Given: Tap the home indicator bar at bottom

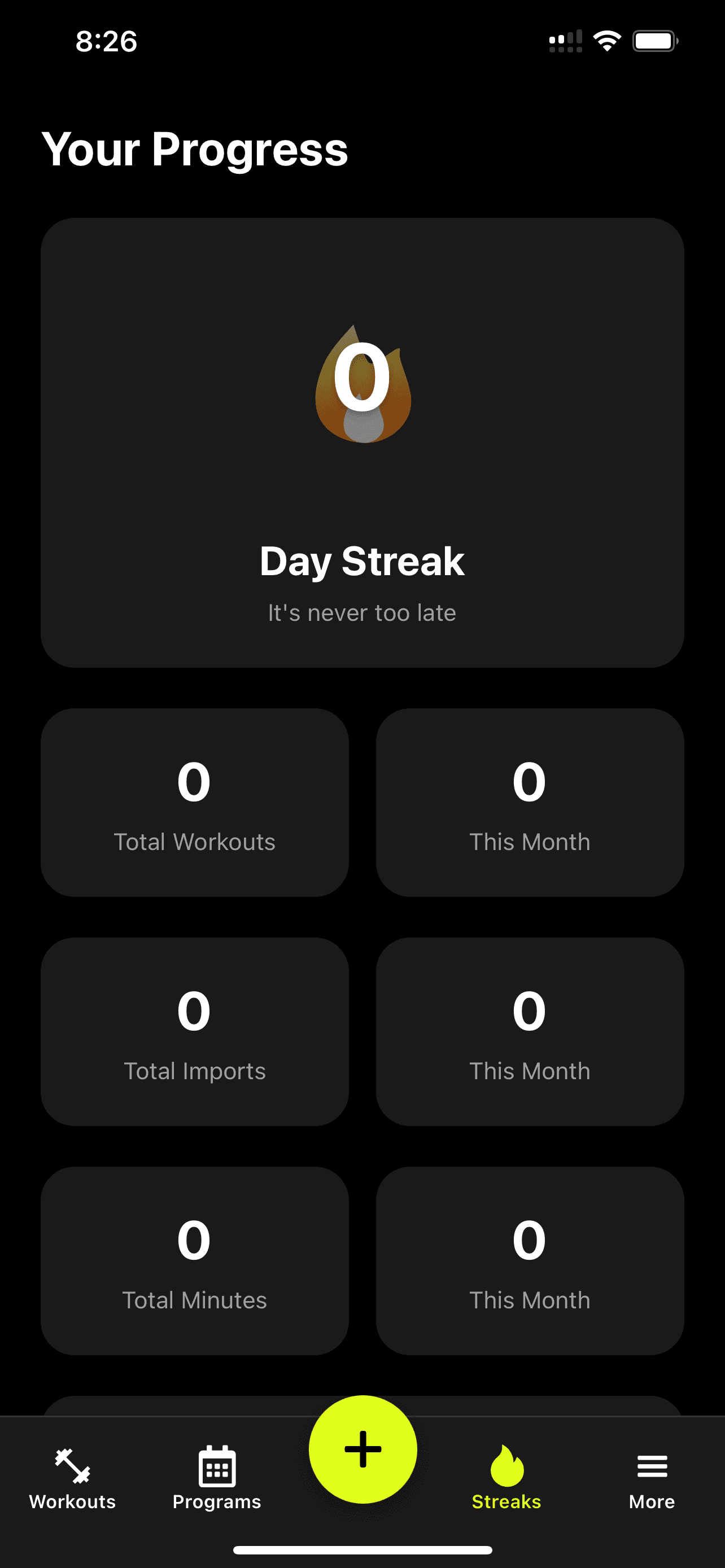Looking at the screenshot, I should click(362, 1549).
